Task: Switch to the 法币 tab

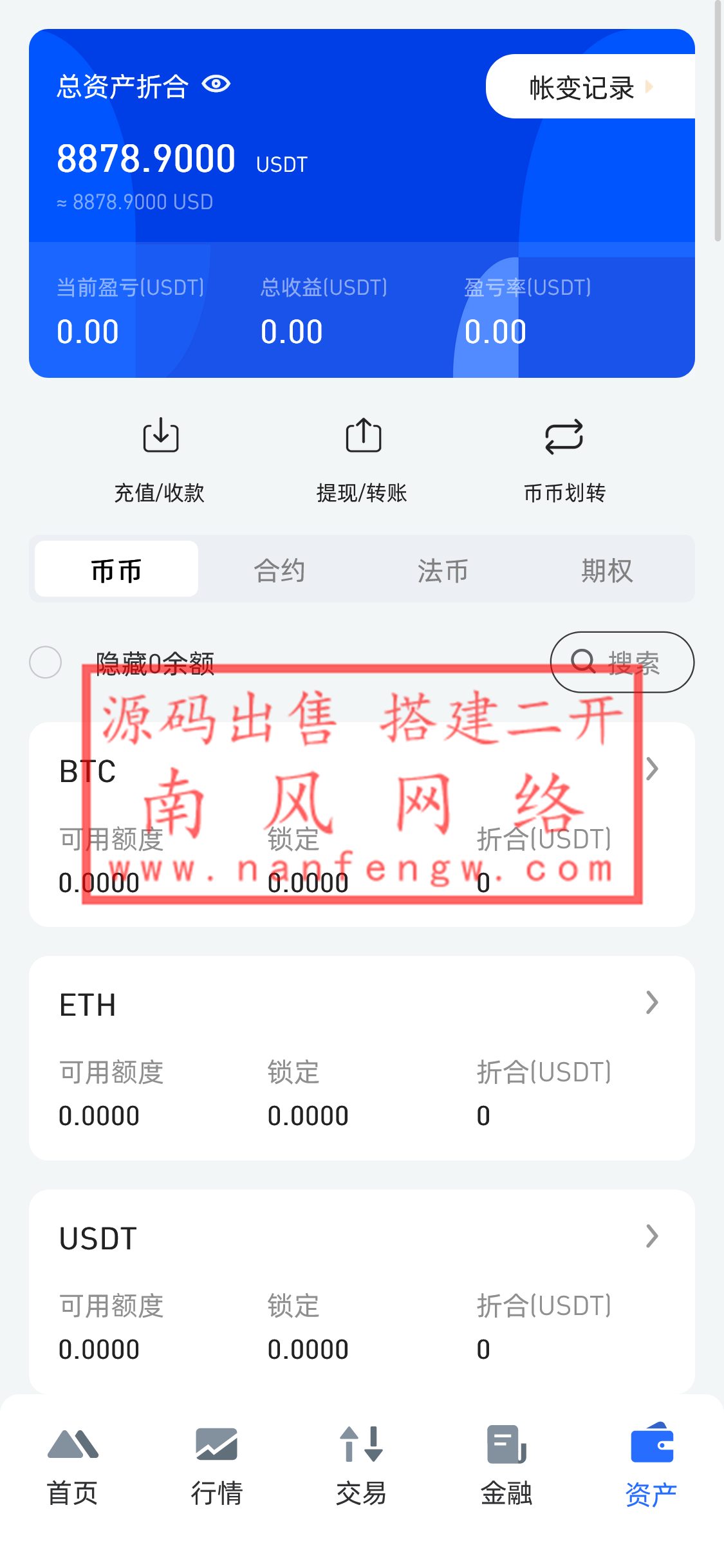Action: pyautogui.click(x=443, y=570)
